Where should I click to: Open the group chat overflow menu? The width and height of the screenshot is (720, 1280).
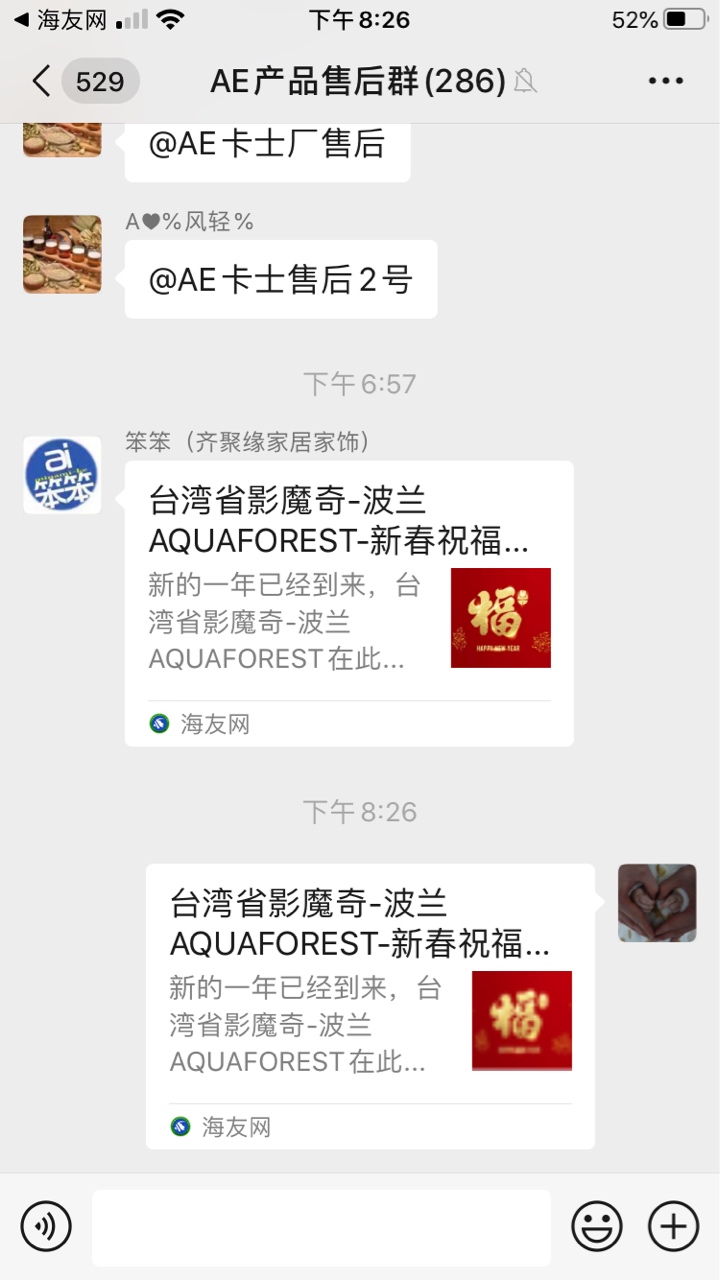(x=665, y=81)
